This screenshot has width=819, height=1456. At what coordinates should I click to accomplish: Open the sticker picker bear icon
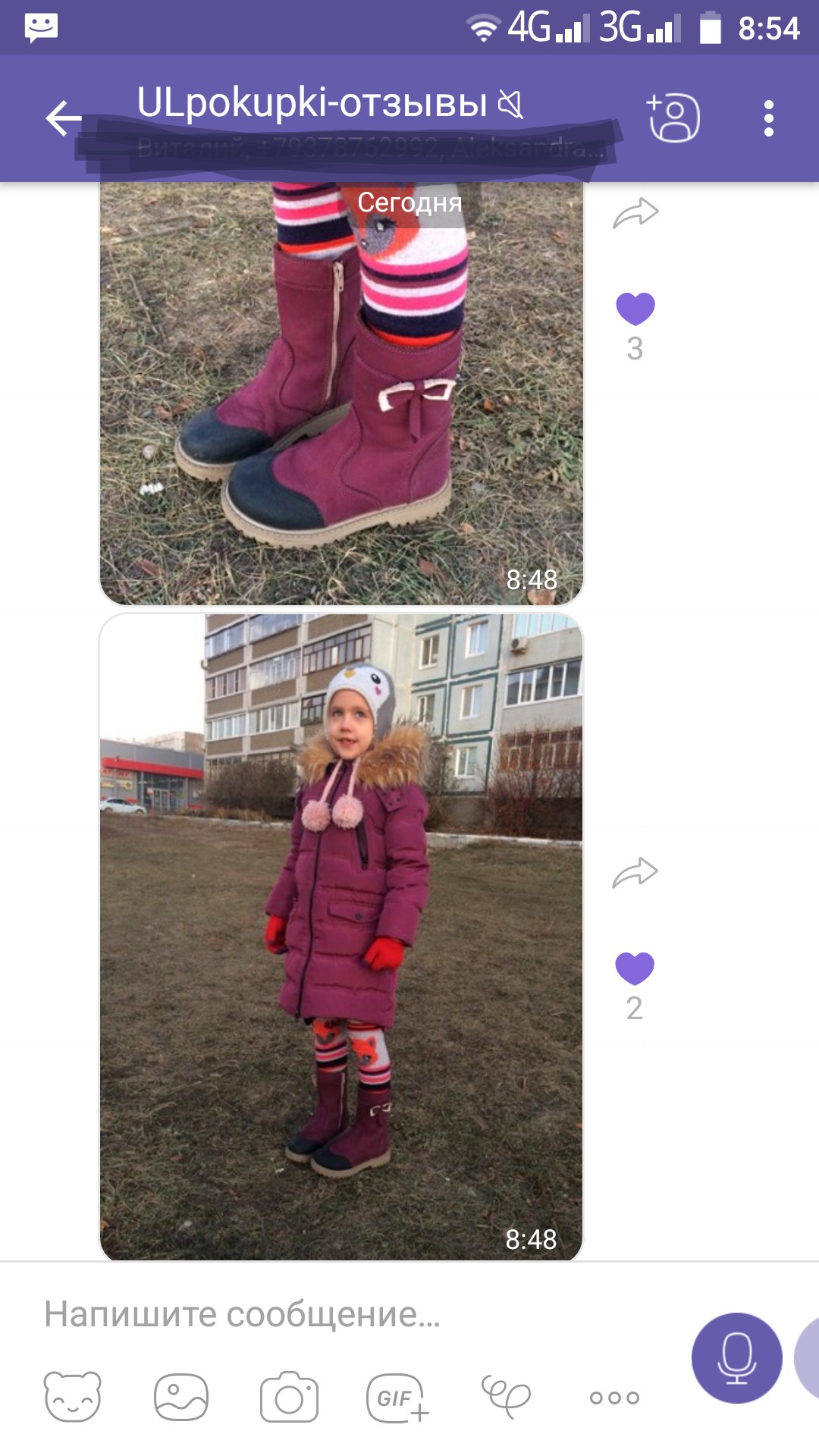pyautogui.click(x=73, y=1397)
